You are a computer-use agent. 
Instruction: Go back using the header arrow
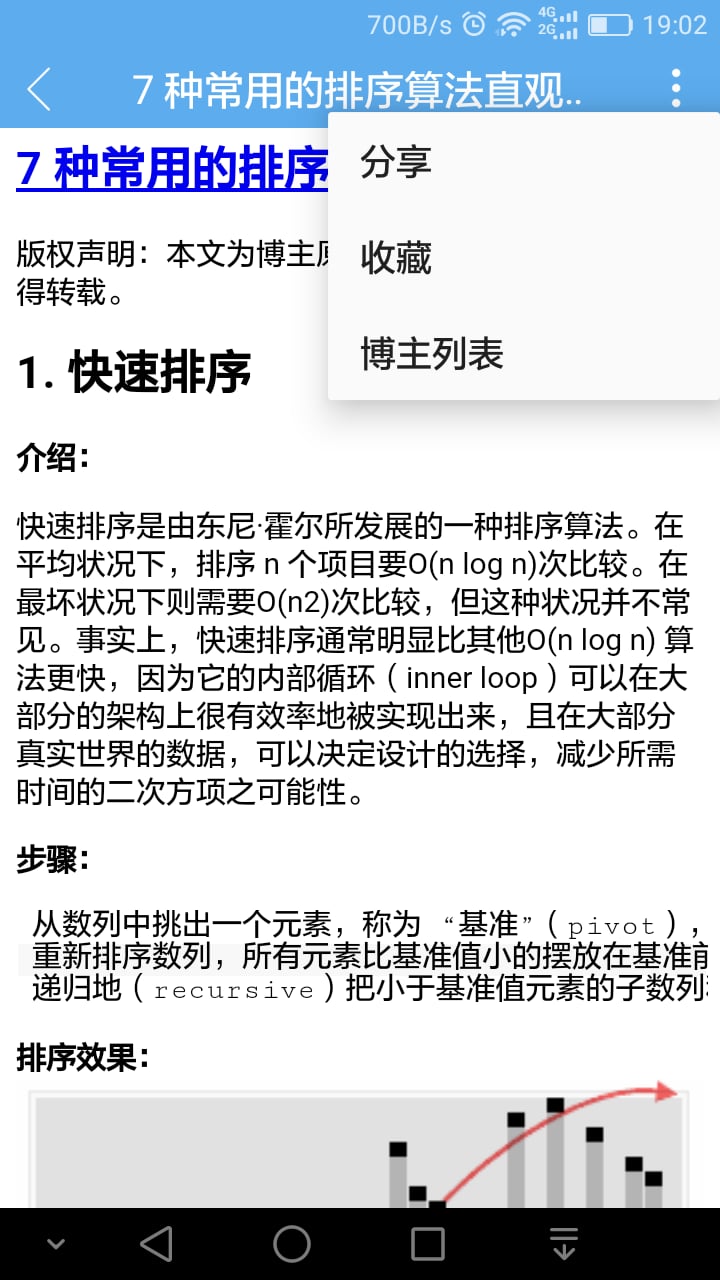pyautogui.click(x=39, y=89)
